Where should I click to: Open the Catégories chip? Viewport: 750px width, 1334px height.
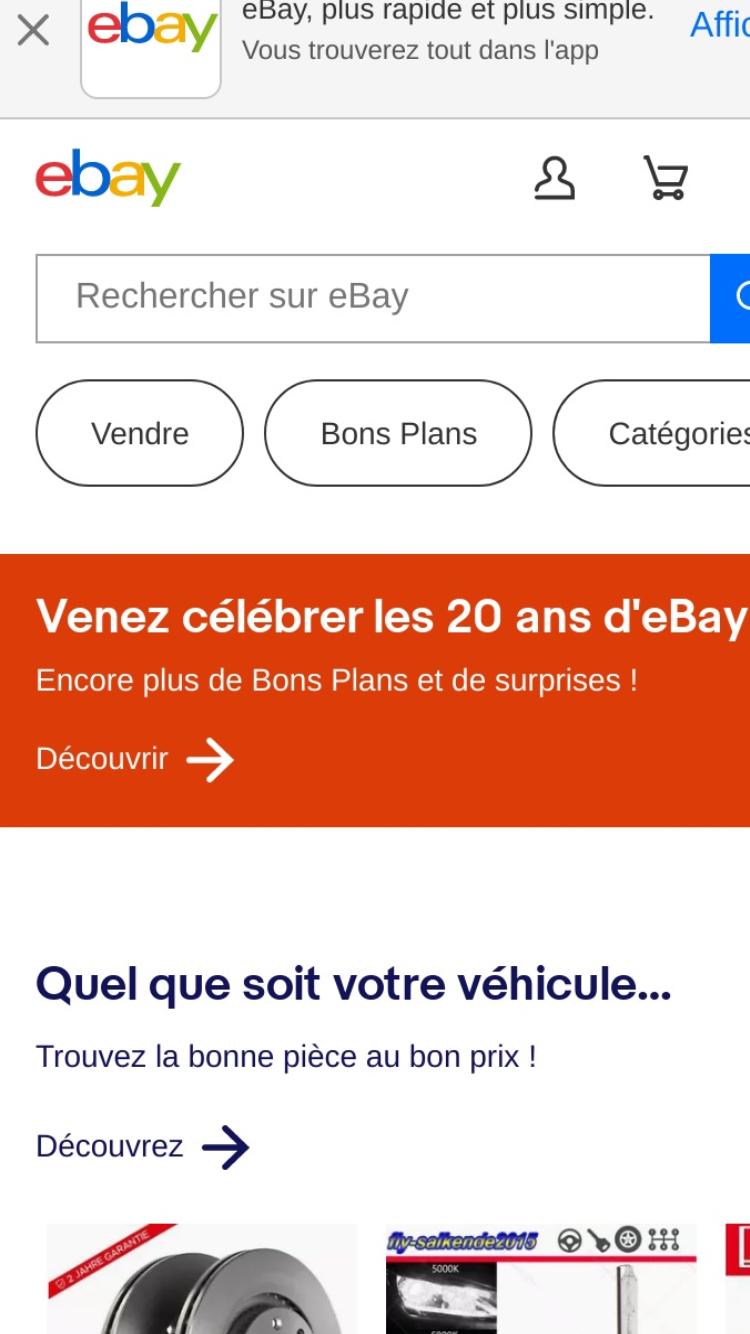[652, 433]
